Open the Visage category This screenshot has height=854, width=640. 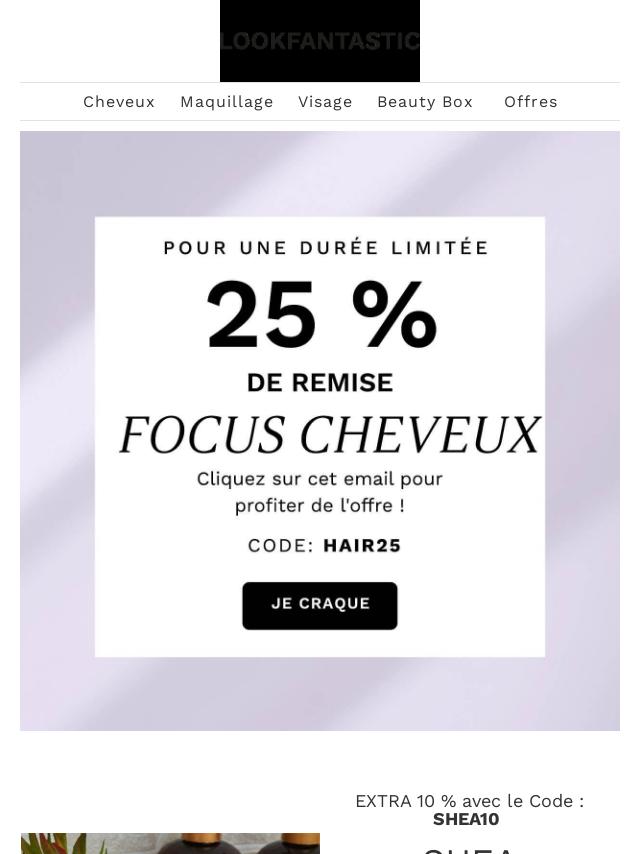325,102
